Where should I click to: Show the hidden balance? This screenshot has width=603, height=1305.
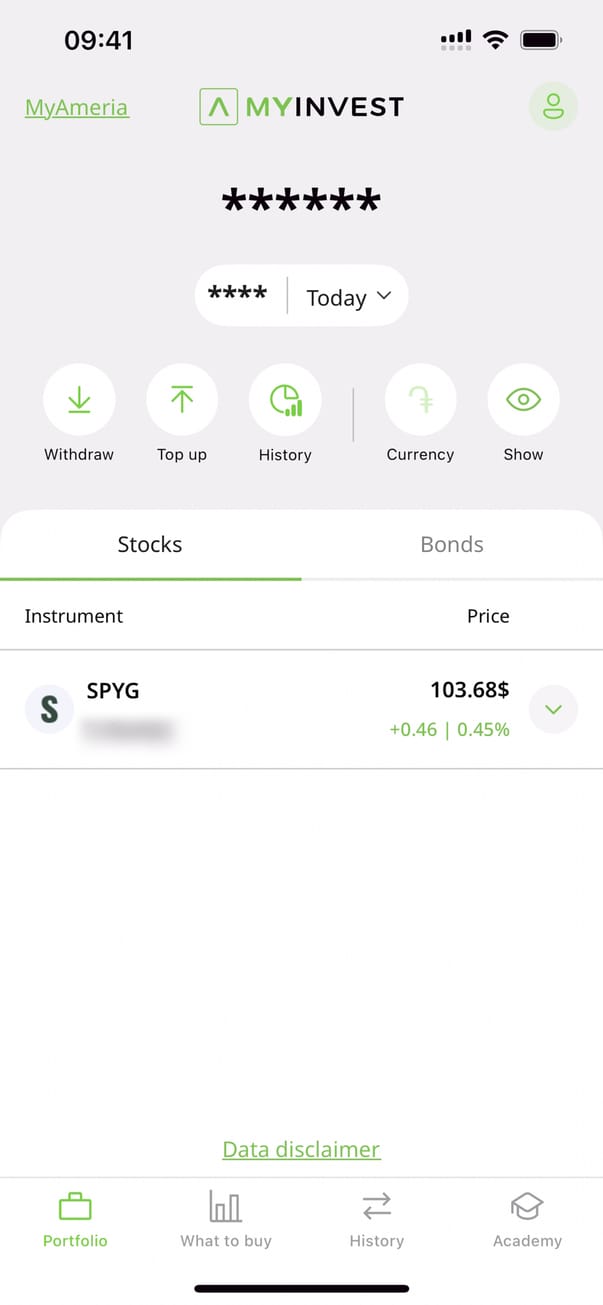click(523, 400)
